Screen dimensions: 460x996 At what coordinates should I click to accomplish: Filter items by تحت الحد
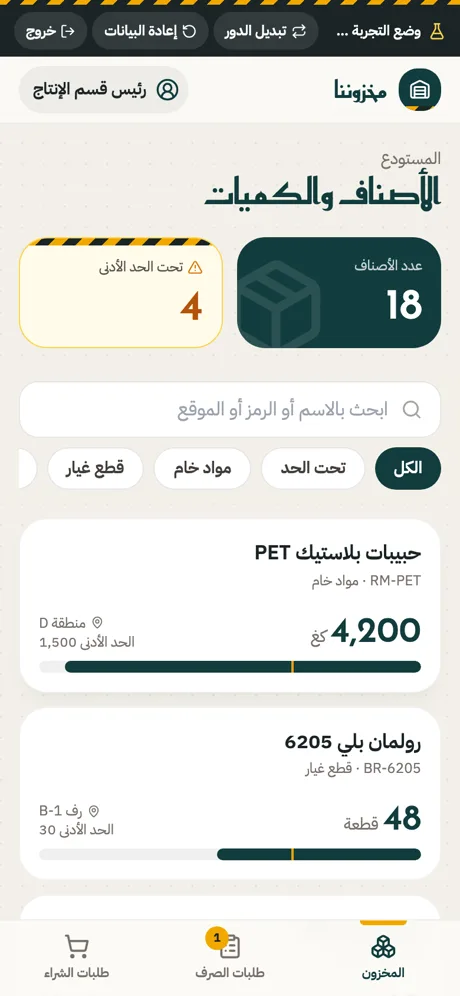(313, 468)
